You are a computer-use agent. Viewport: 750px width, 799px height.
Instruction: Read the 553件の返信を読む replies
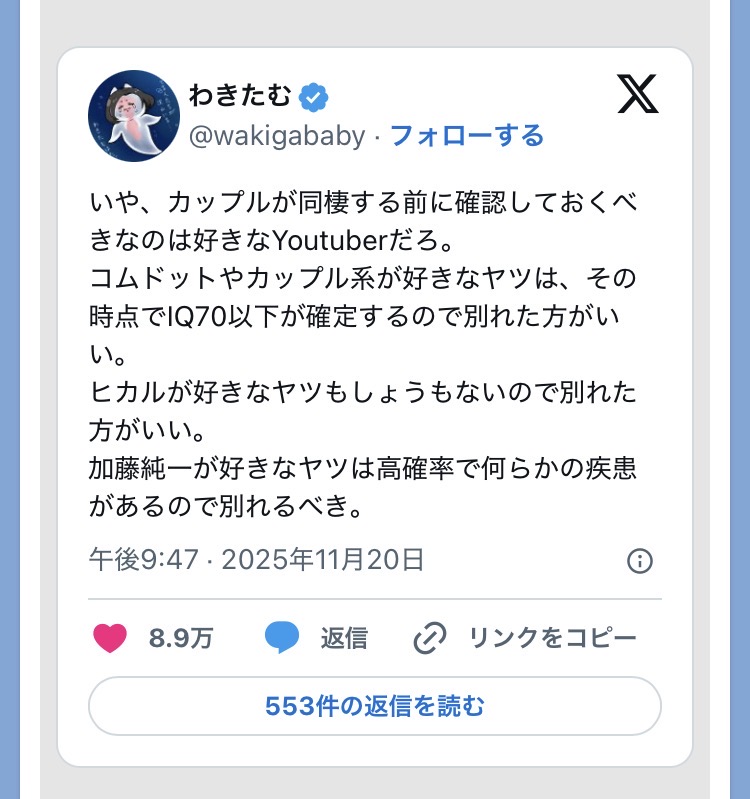[x=375, y=706]
